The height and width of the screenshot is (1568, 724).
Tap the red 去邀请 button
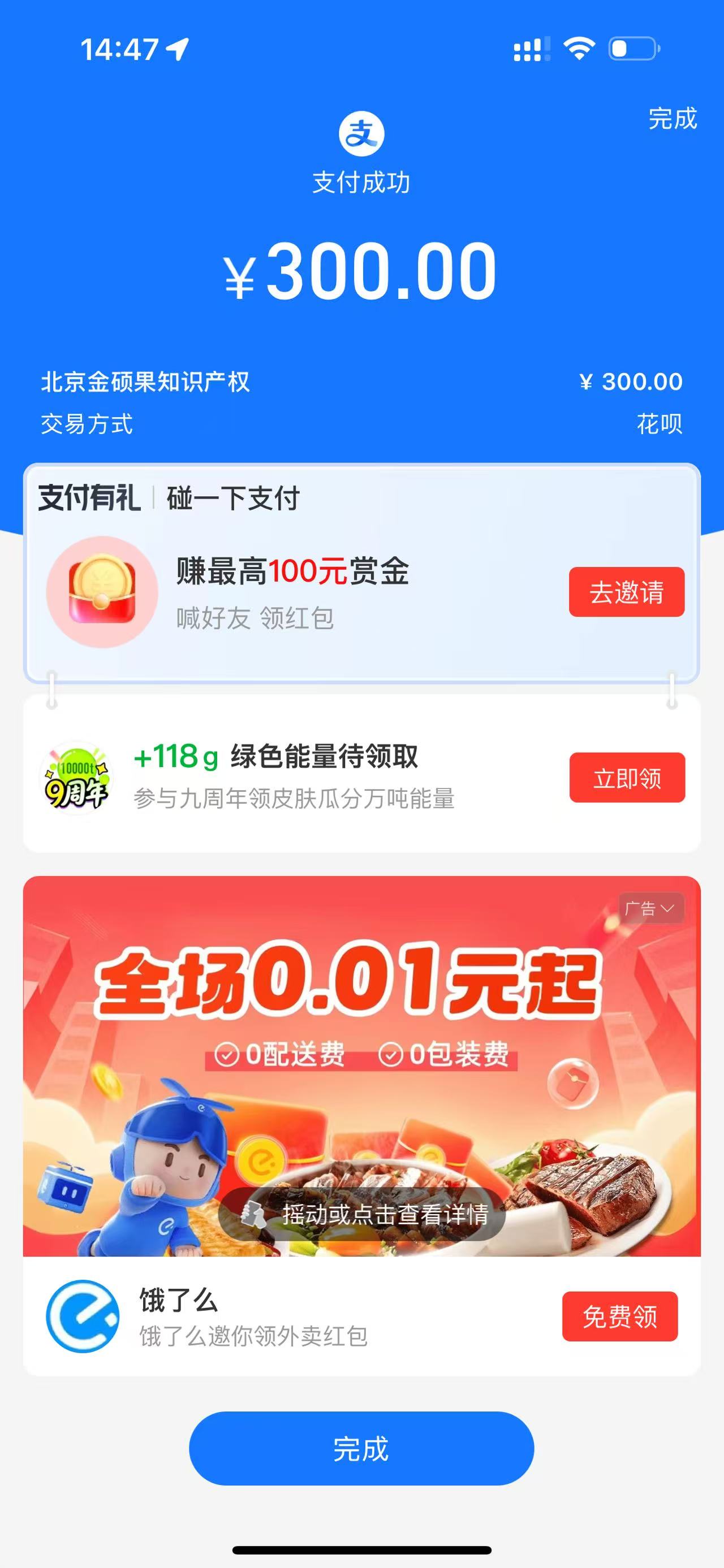tap(626, 592)
